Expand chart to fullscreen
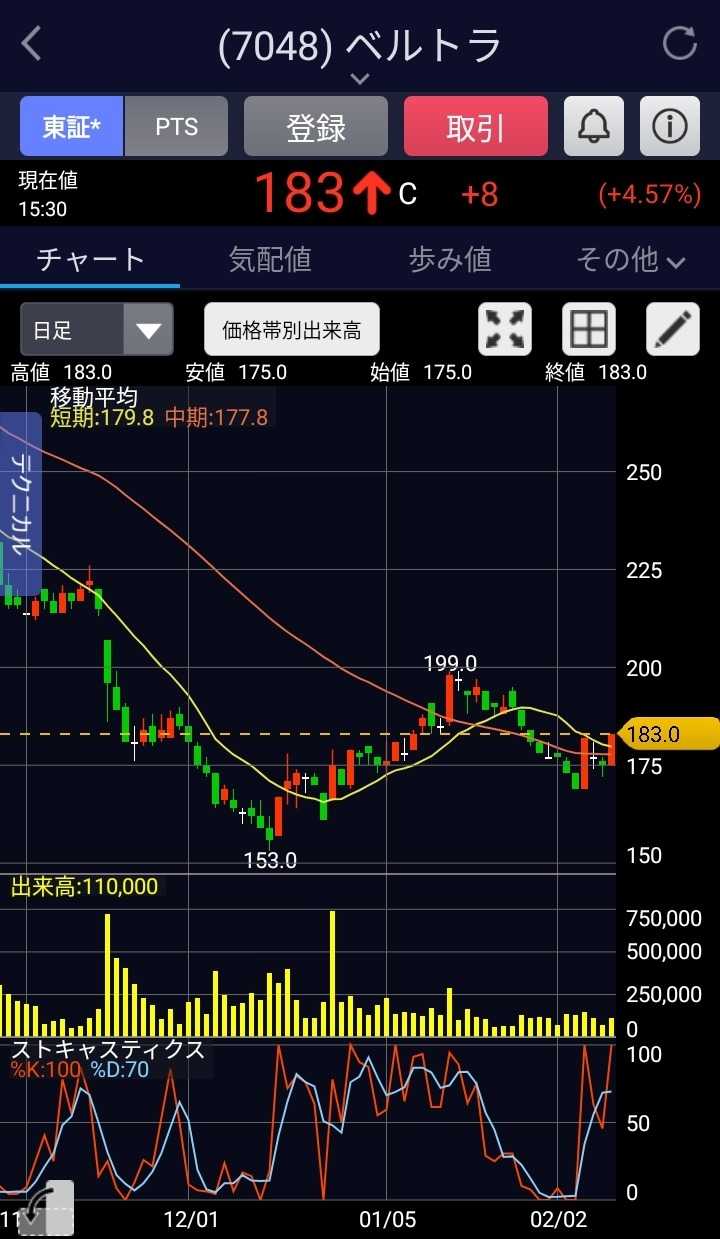This screenshot has width=720, height=1239. click(x=506, y=330)
